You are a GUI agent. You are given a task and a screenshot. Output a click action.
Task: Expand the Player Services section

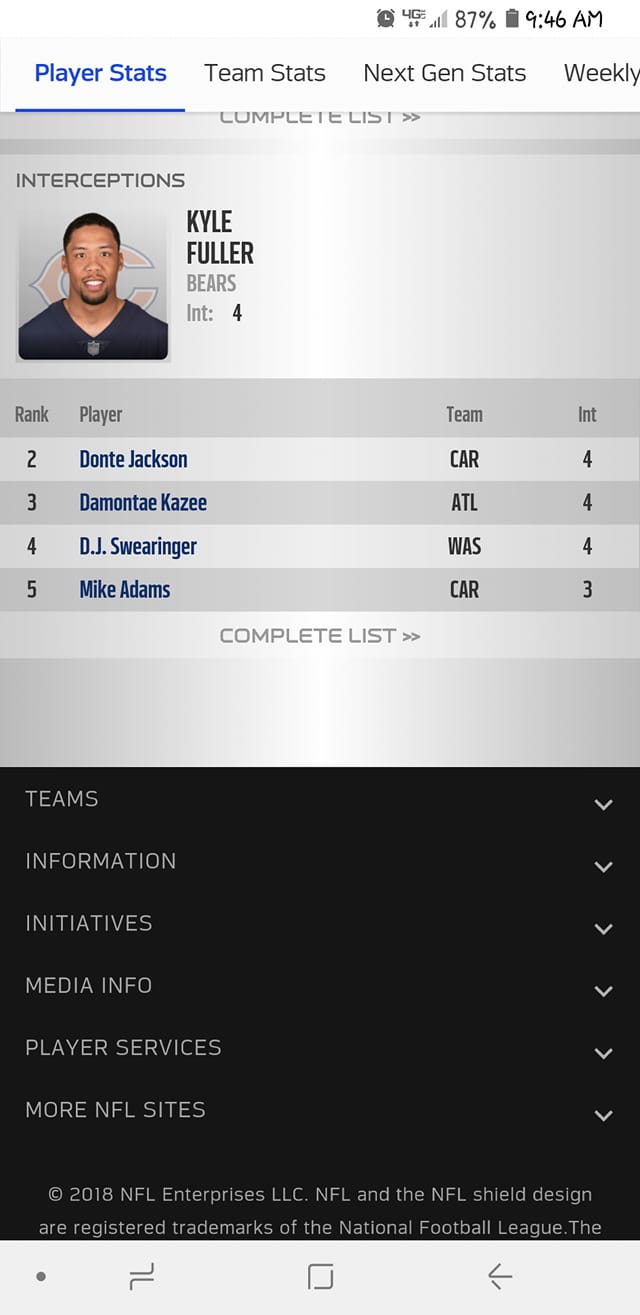point(320,1047)
